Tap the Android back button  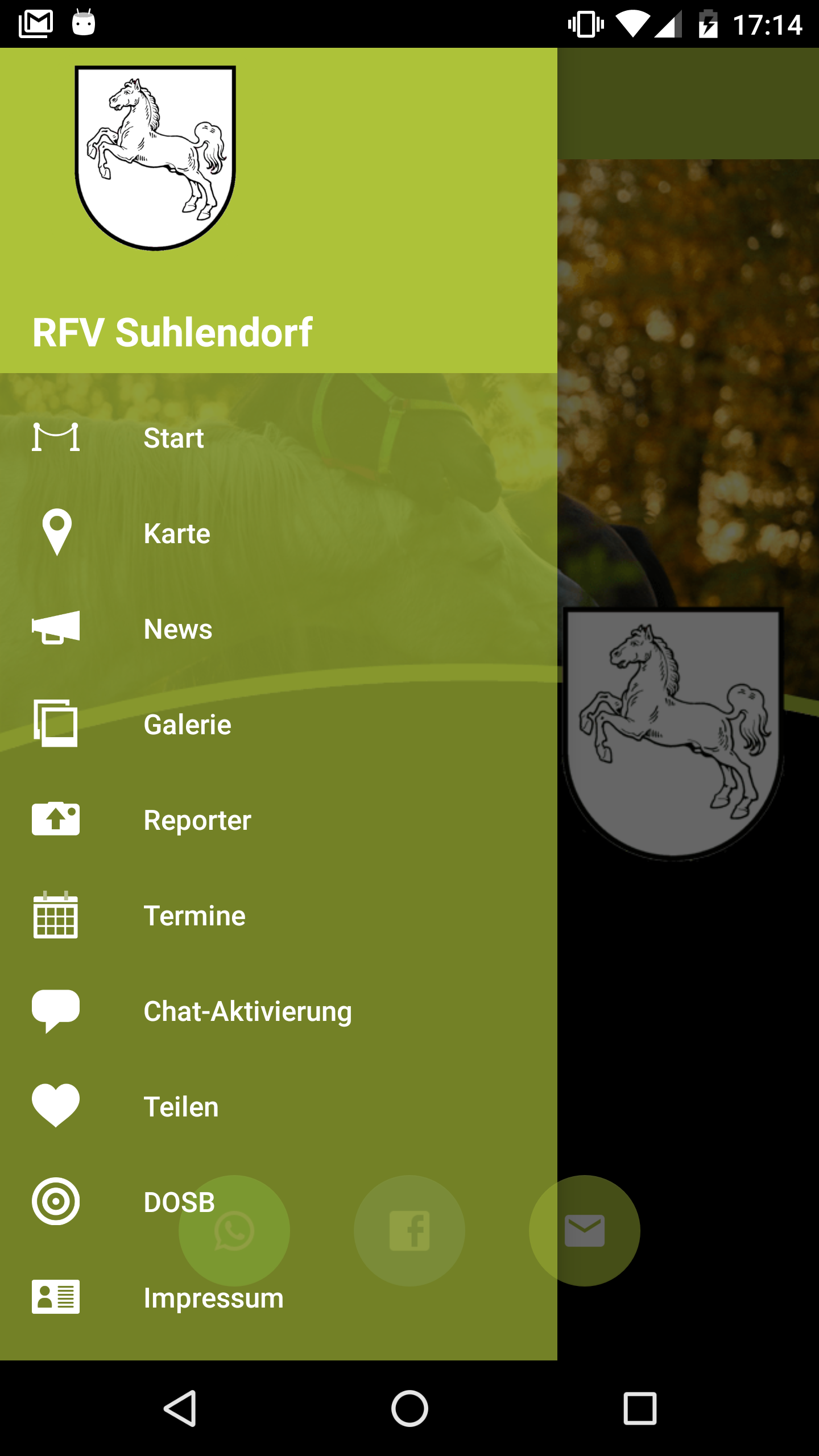(180, 1409)
